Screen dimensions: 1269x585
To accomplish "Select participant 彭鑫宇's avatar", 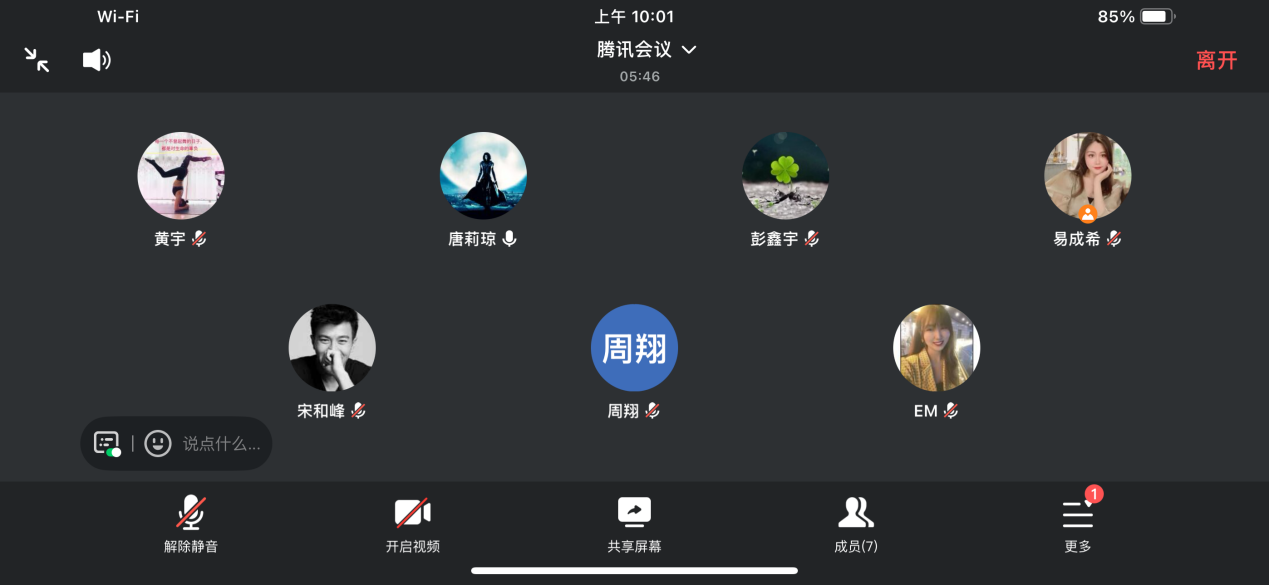I will coord(785,176).
